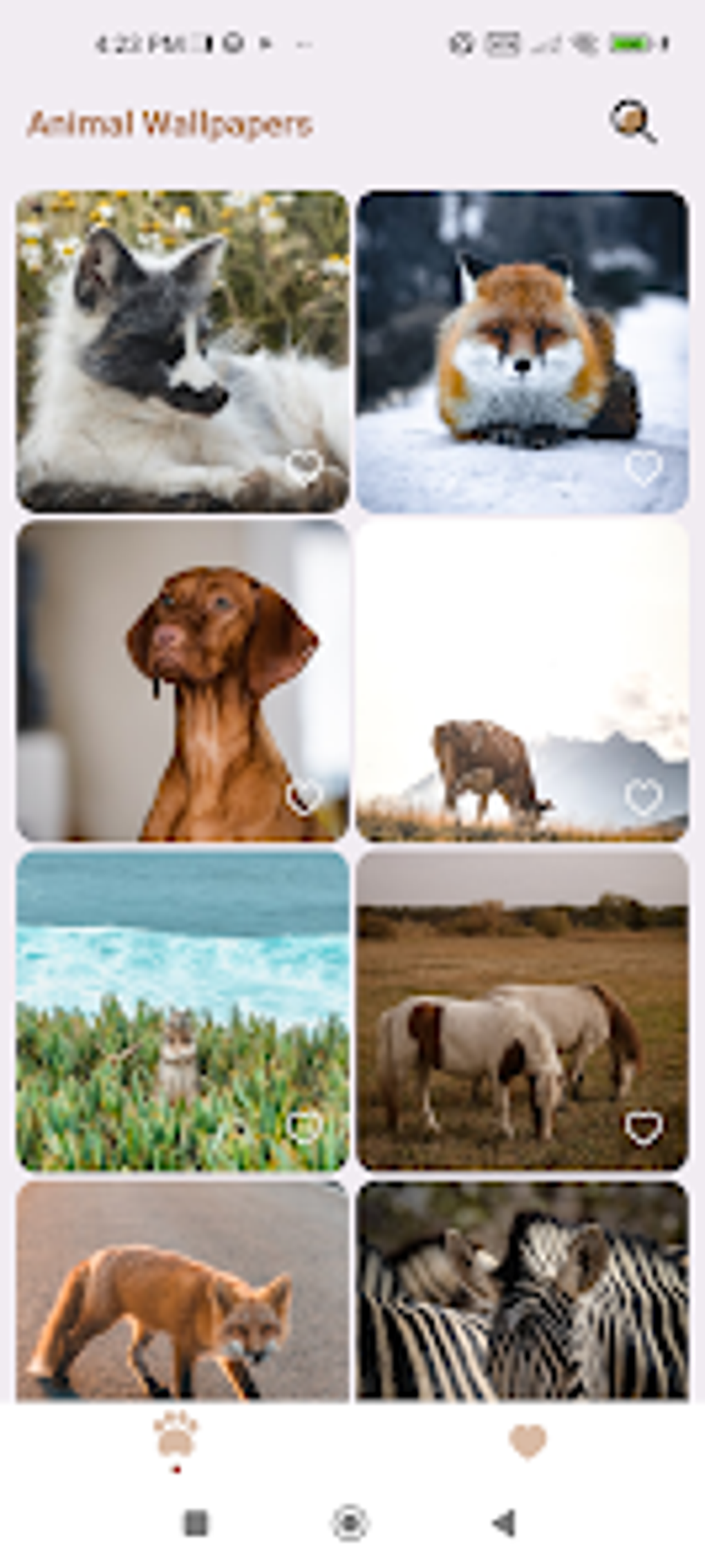This screenshot has height=1568, width=705.
Task: Tap the heart icon on the snowy fox wallpaper
Action: pyautogui.click(x=642, y=467)
